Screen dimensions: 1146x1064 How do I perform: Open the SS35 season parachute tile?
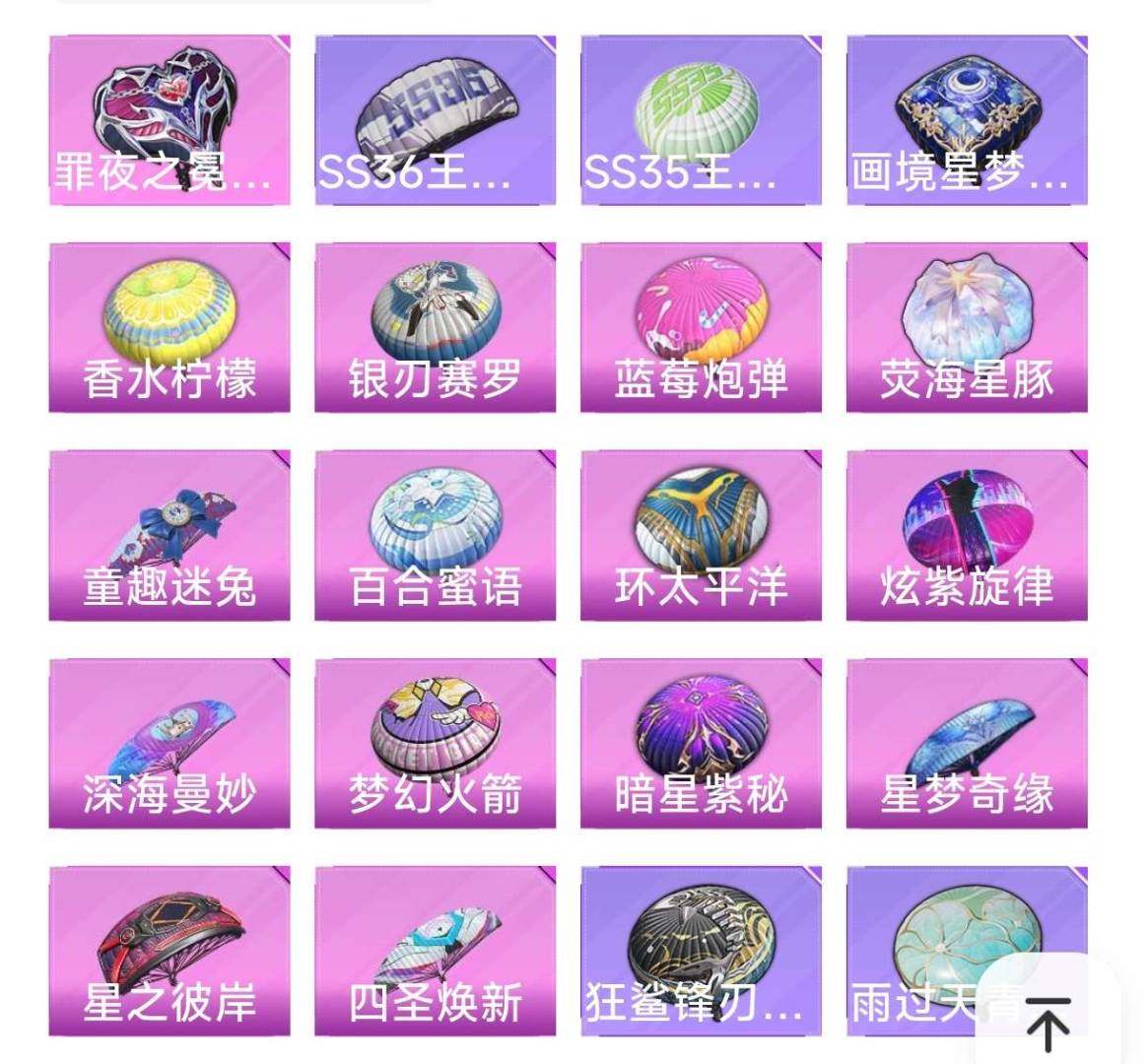click(x=701, y=120)
